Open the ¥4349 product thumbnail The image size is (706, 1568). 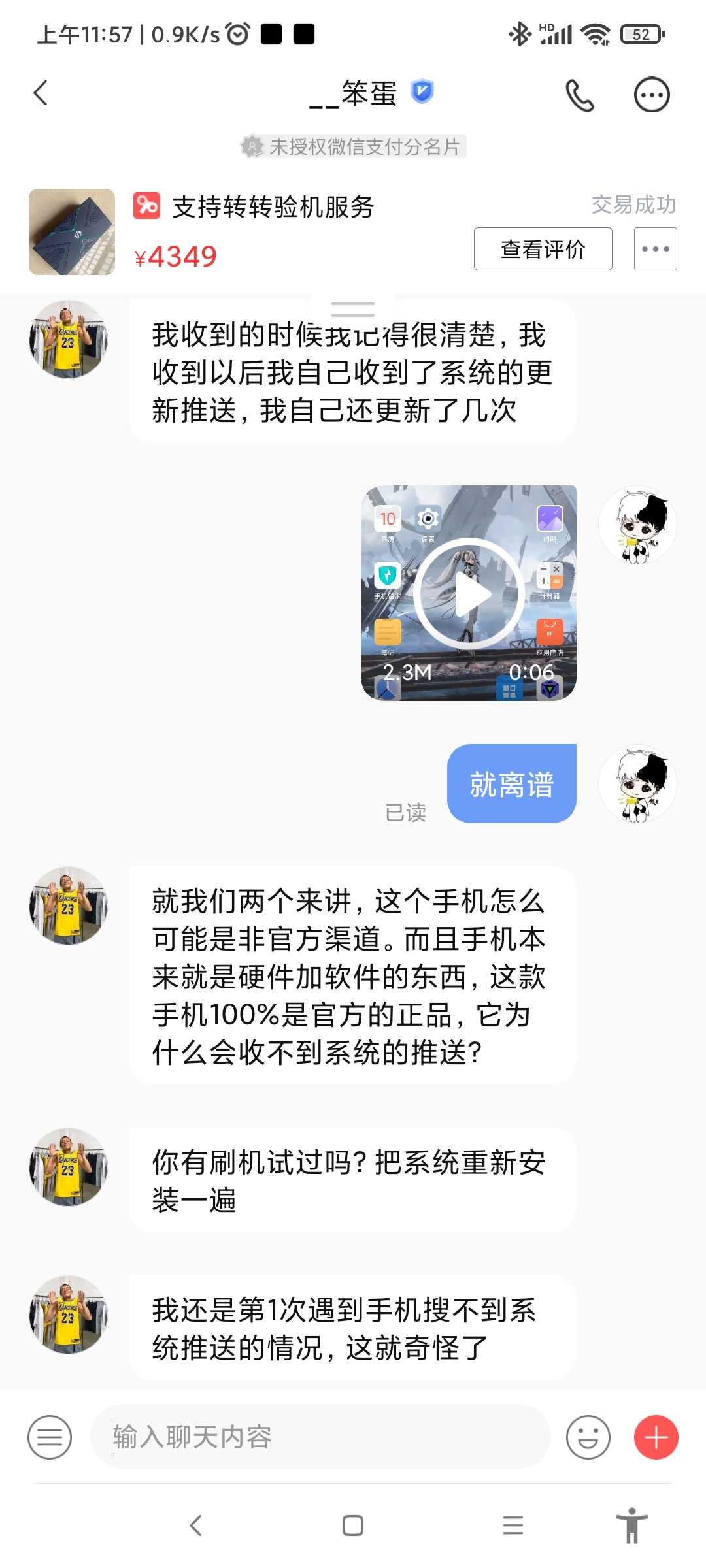[x=72, y=232]
